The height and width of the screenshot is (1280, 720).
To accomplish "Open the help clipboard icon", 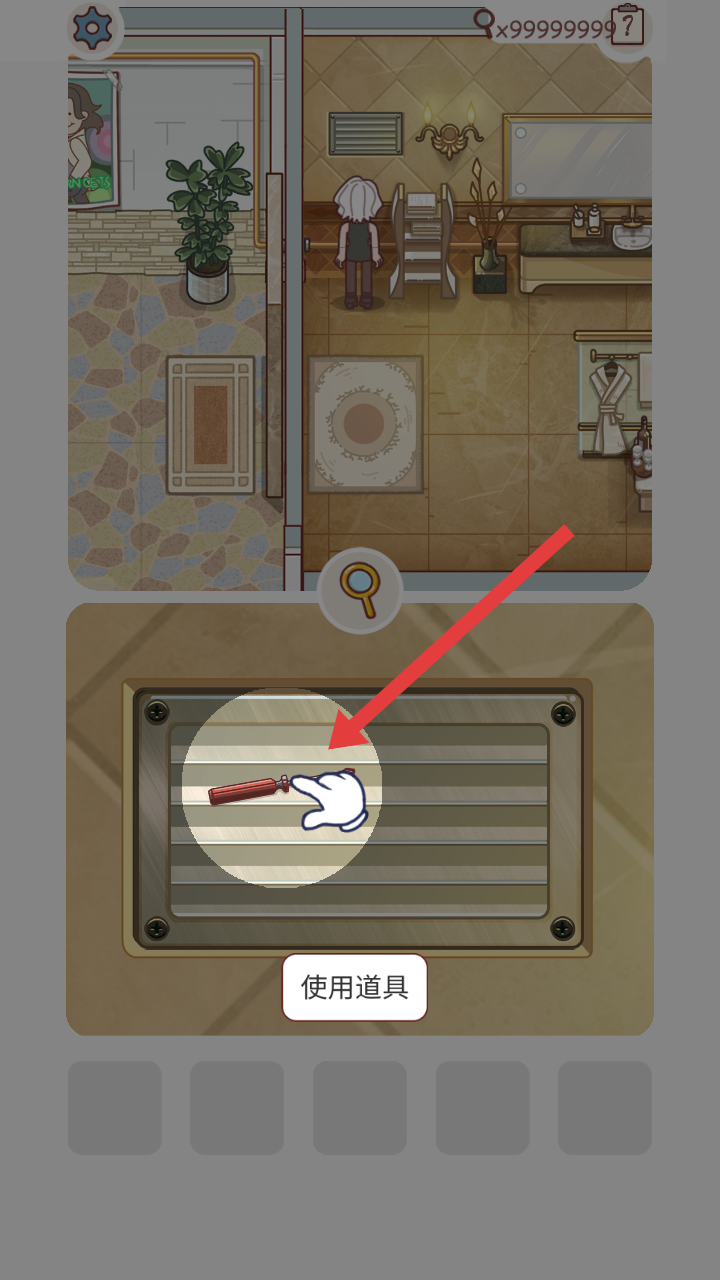I will 627,26.
